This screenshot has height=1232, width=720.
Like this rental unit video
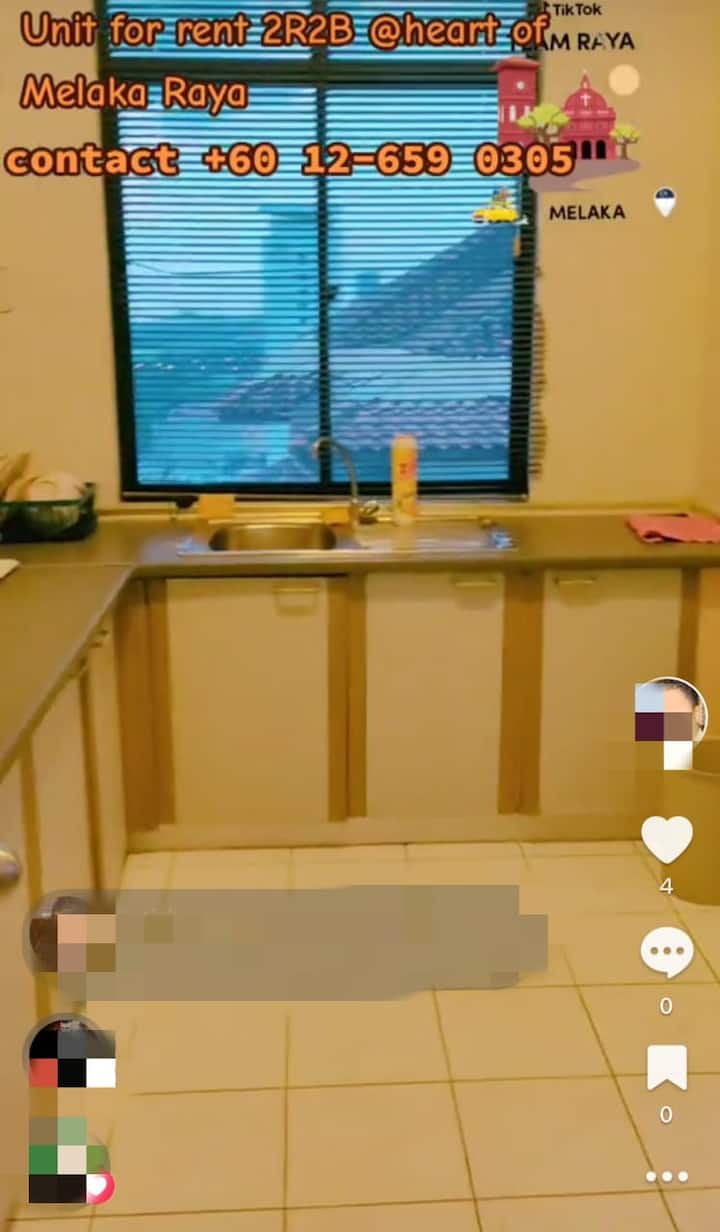(x=666, y=840)
